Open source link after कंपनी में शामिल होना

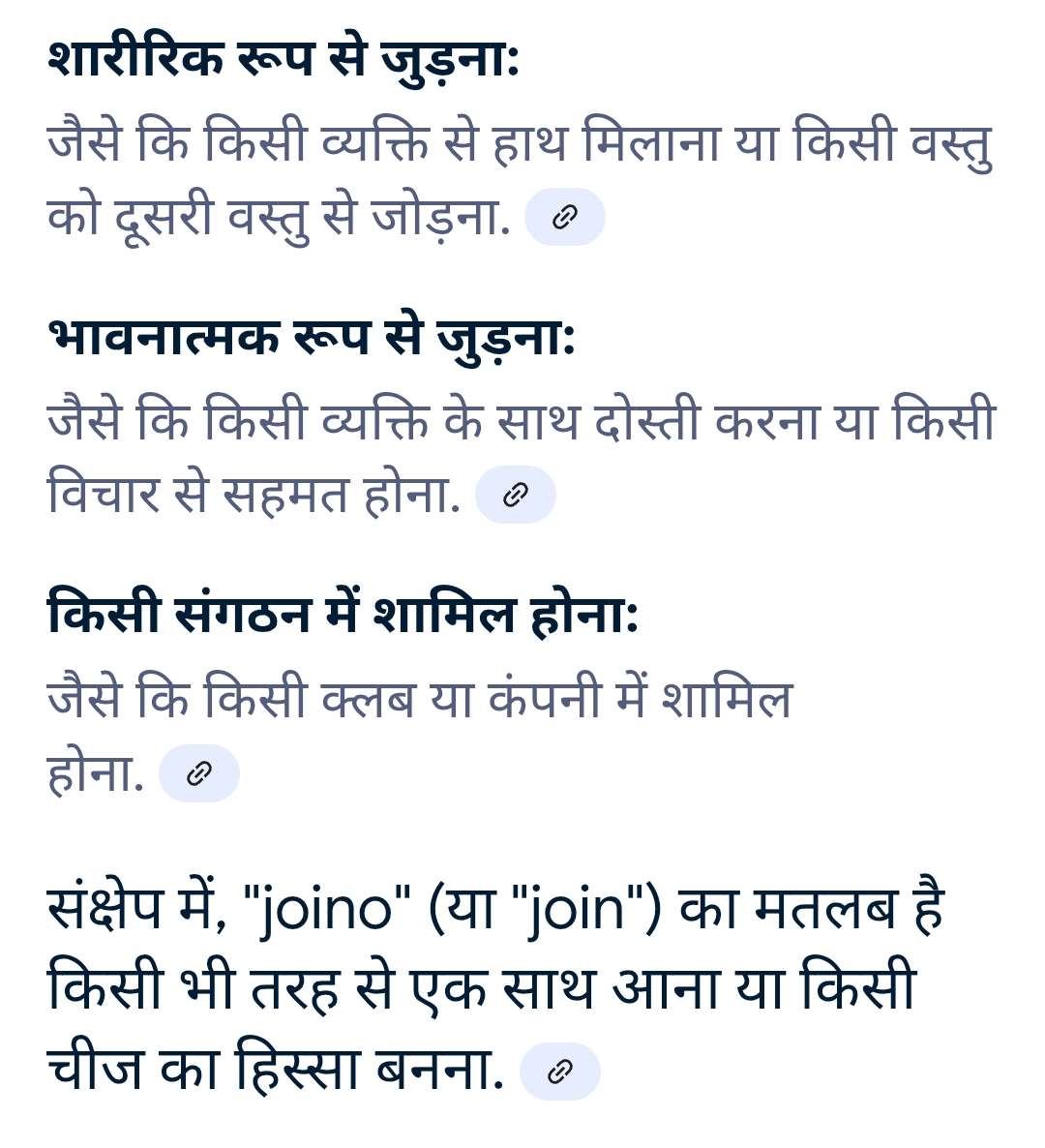(198, 773)
